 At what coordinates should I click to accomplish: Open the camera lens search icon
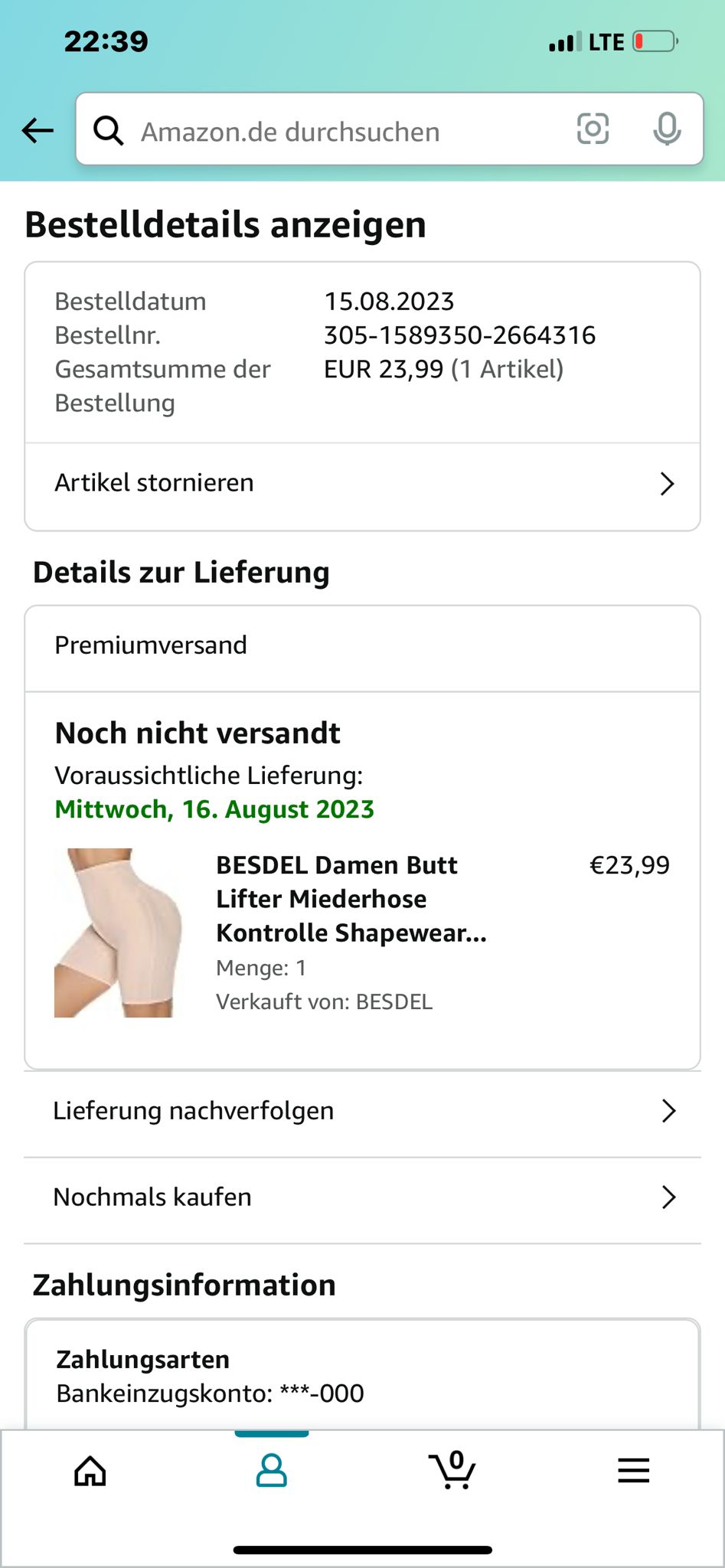(593, 129)
